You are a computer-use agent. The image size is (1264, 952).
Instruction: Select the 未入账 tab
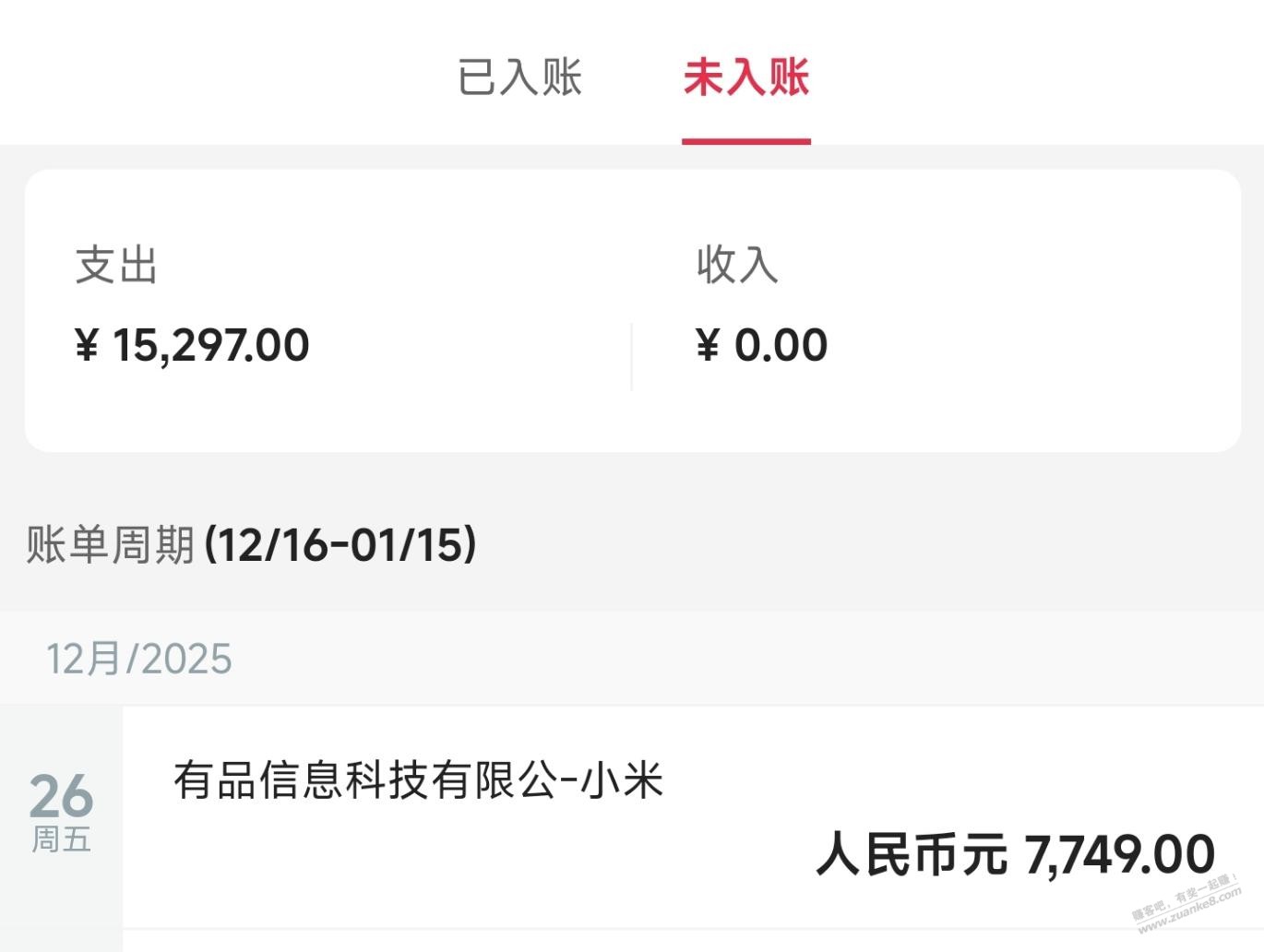(745, 77)
